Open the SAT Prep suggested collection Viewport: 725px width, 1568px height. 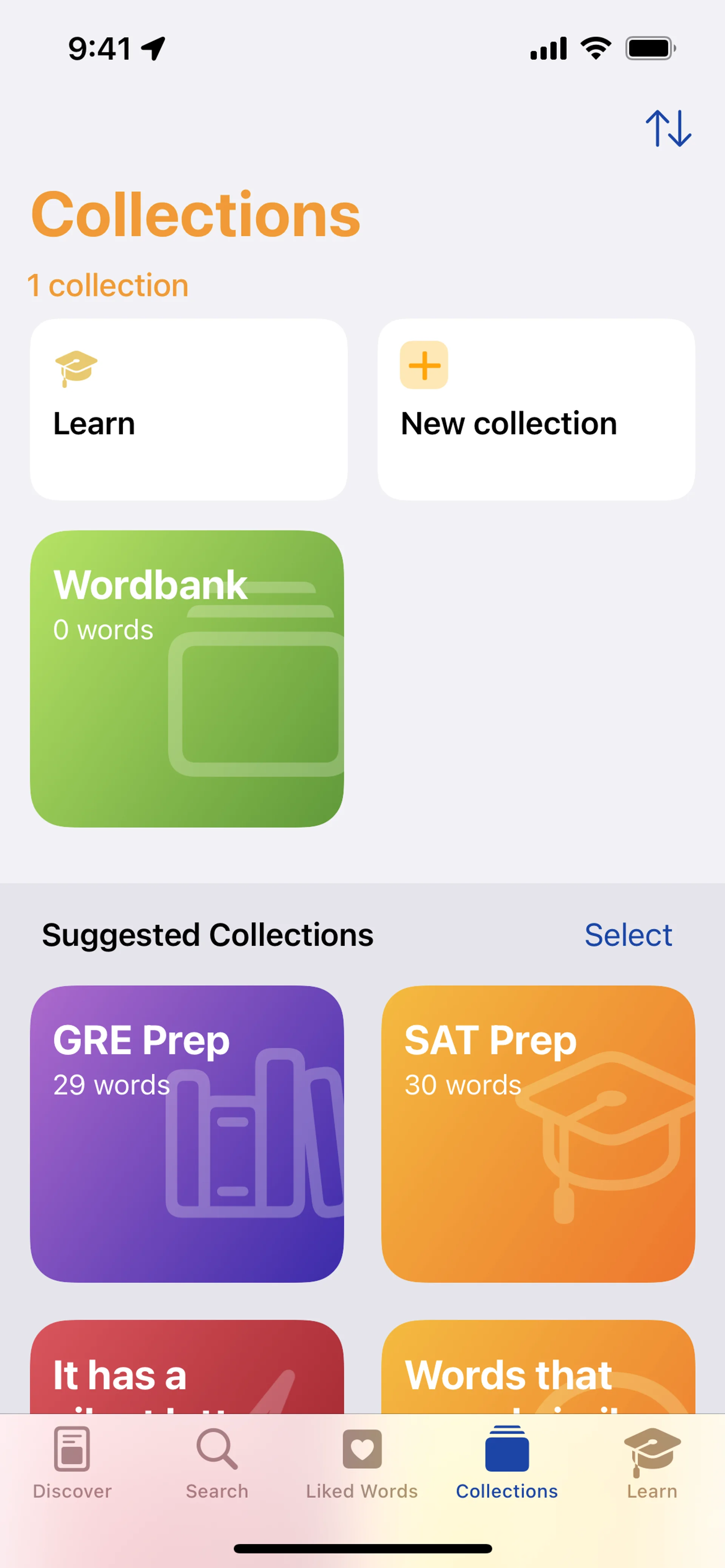pos(537,1133)
